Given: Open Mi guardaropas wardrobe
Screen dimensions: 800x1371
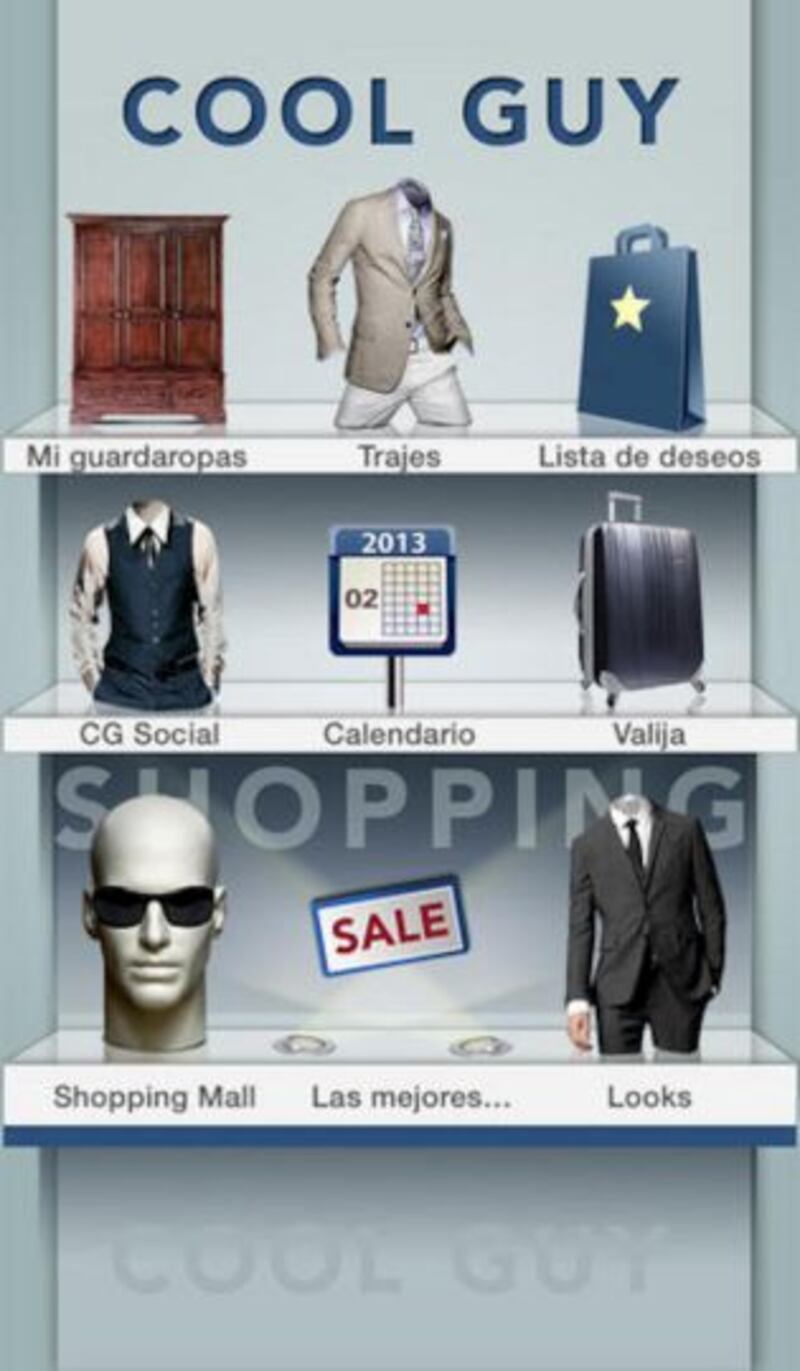Looking at the screenshot, I should pos(148,318).
